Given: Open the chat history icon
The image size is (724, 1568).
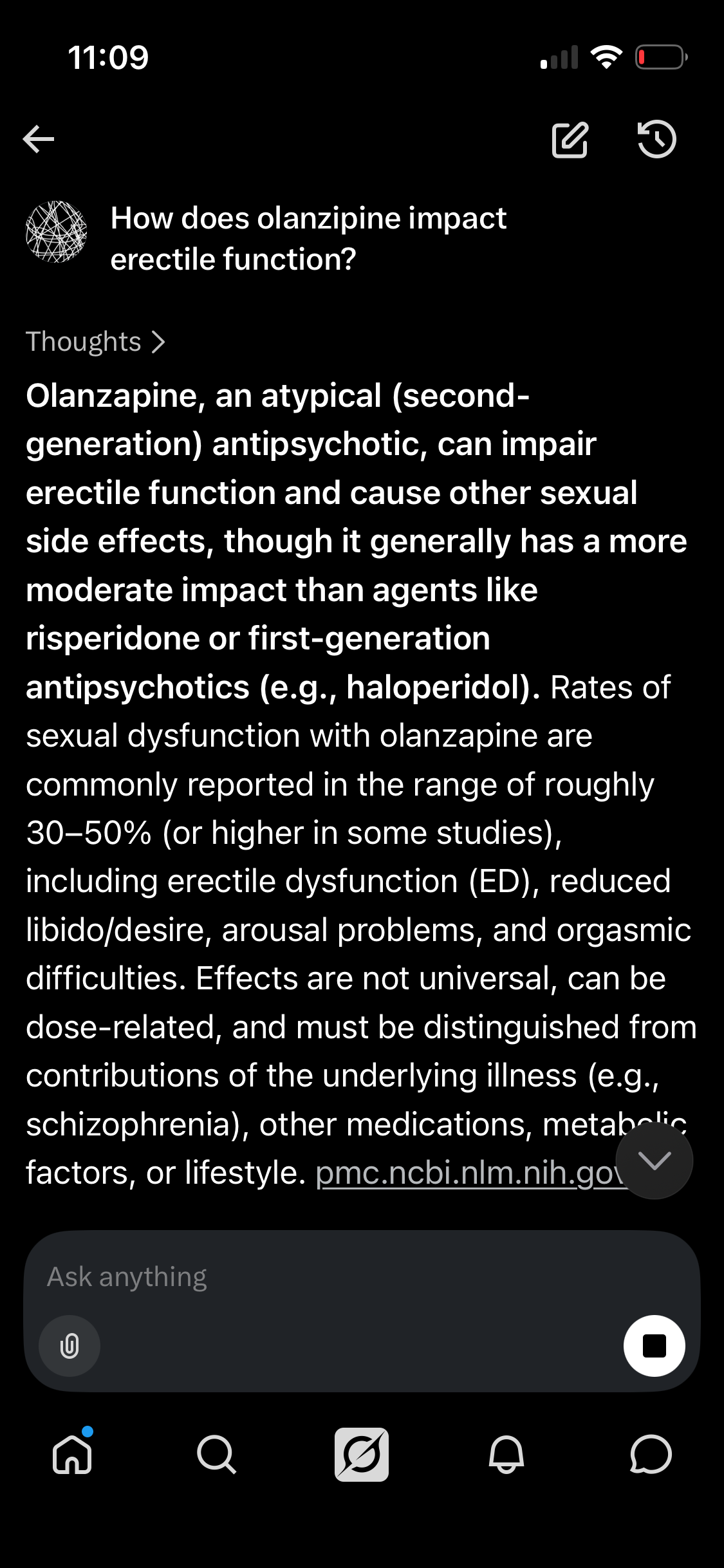Looking at the screenshot, I should point(656,139).
